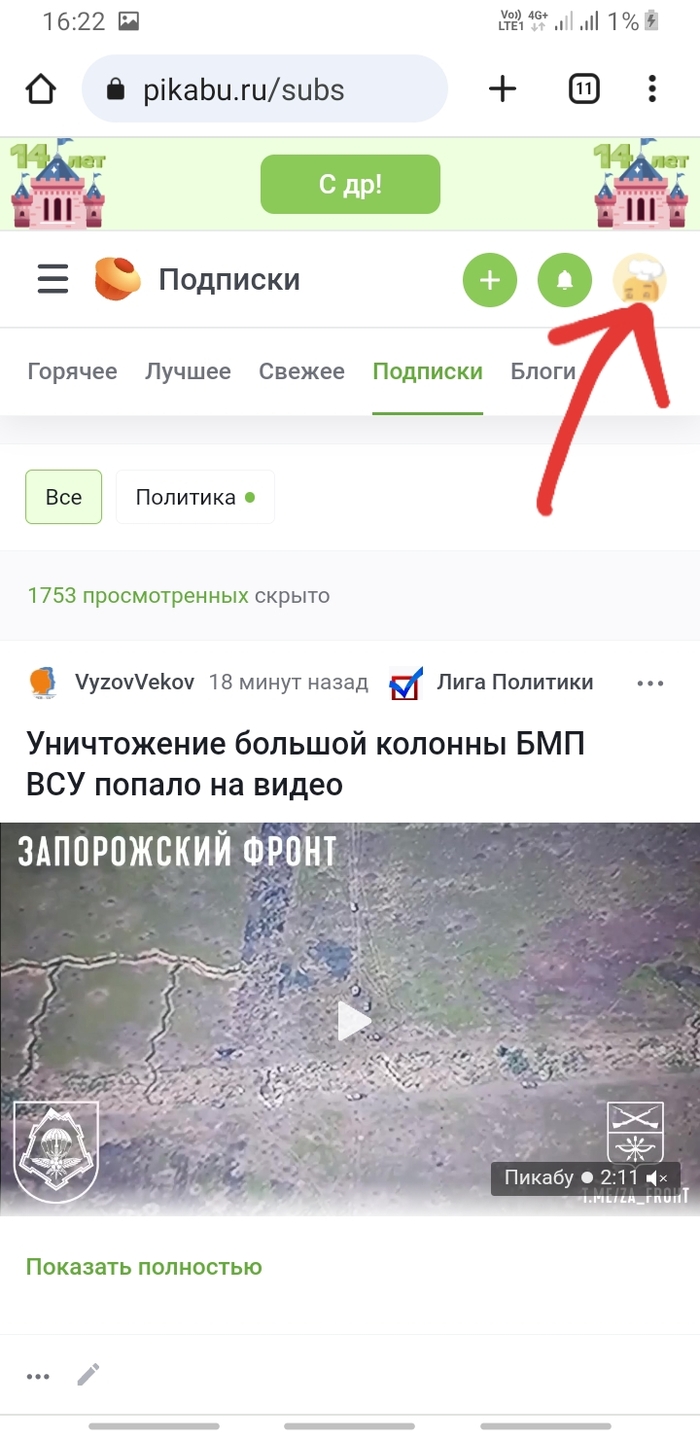Switch to the Блоги tab

[x=543, y=372]
